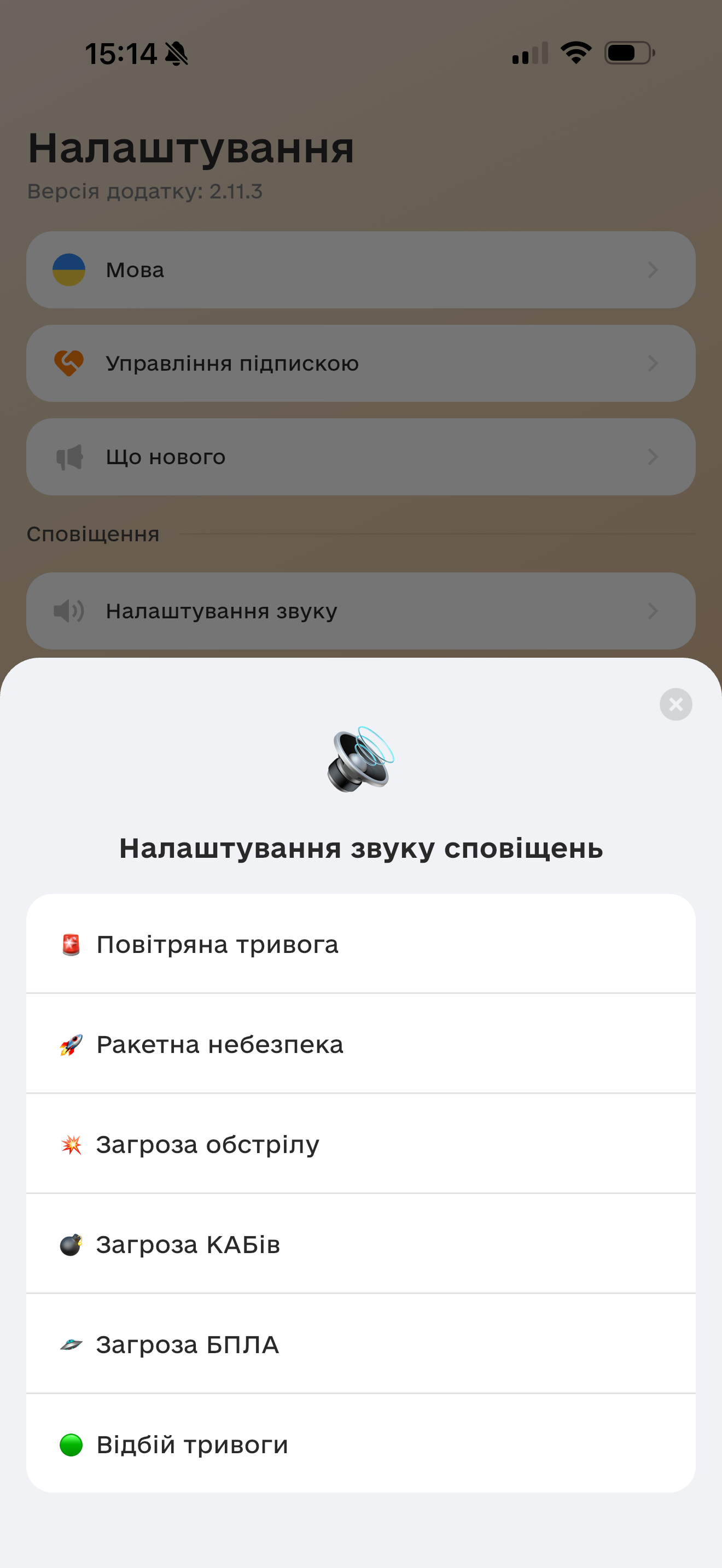
Task: Open Повітряна тривога sound settings
Action: 361,944
